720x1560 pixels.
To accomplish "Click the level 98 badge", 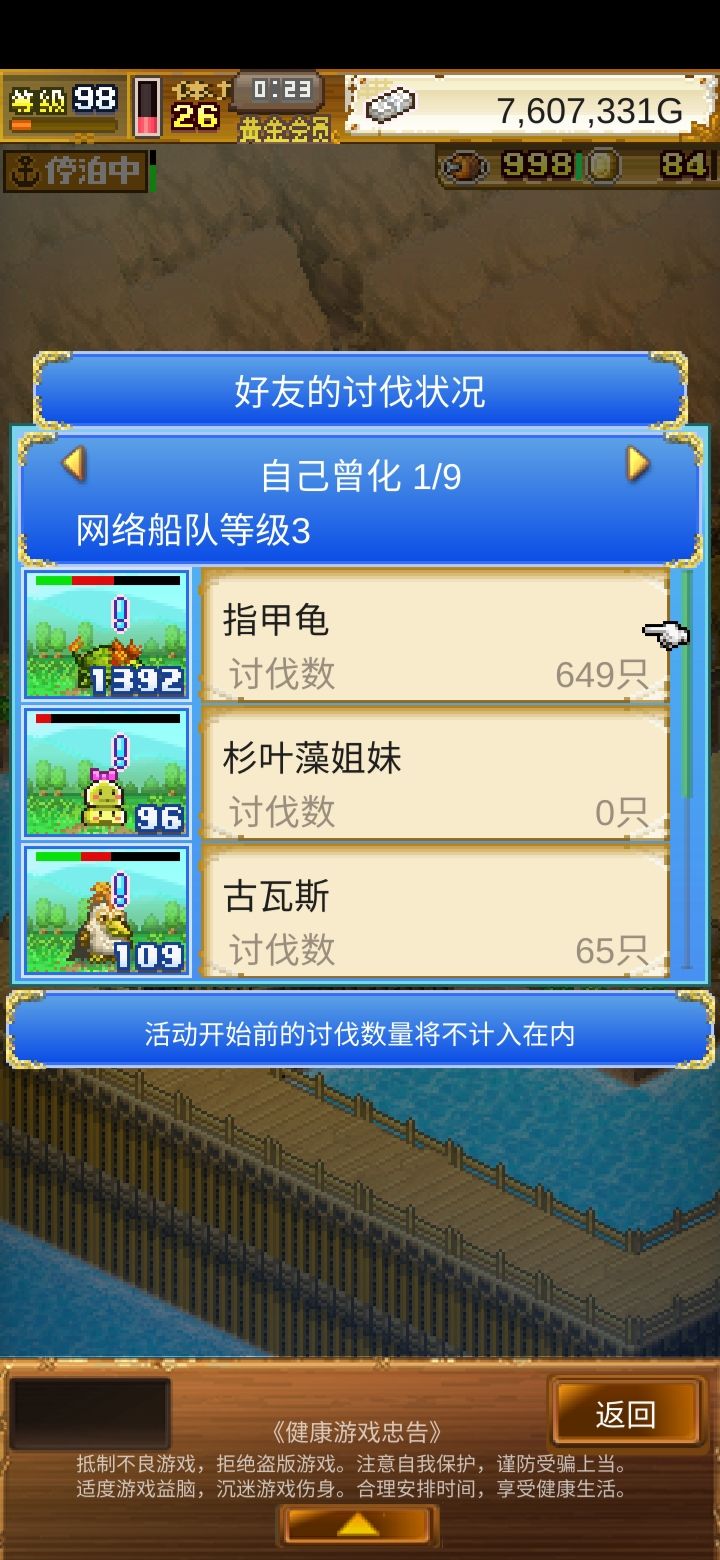I will [x=62, y=100].
